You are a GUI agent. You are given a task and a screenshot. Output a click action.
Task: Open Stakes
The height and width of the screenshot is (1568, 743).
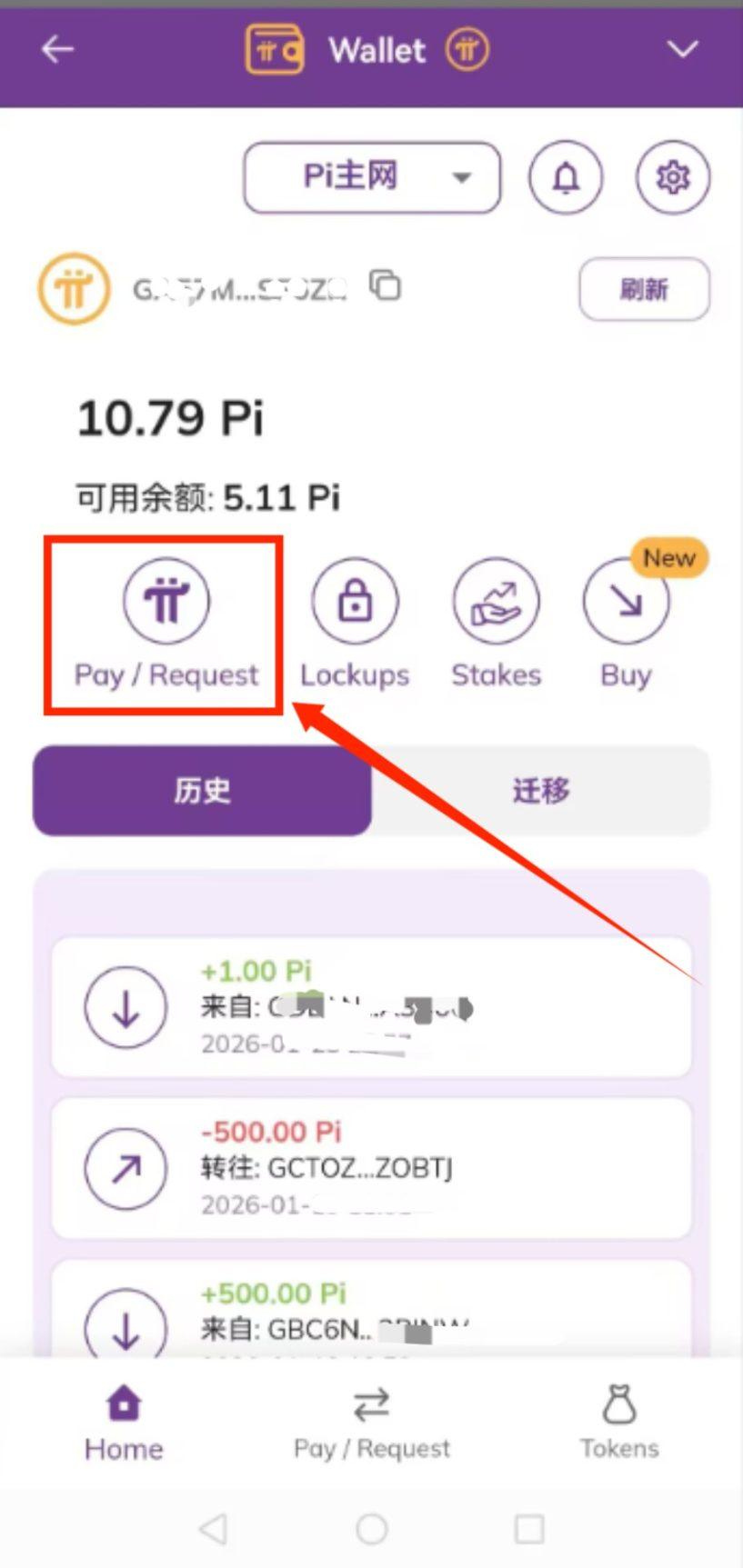496,624
